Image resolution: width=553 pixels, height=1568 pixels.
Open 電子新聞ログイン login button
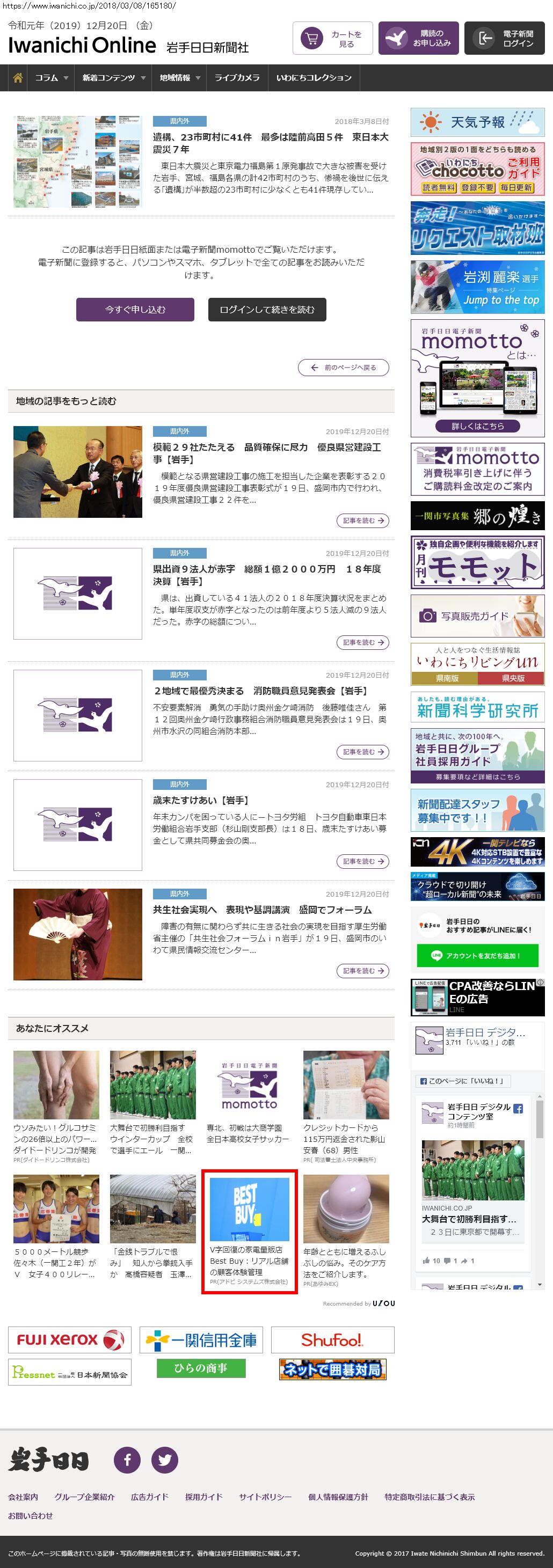[x=504, y=38]
